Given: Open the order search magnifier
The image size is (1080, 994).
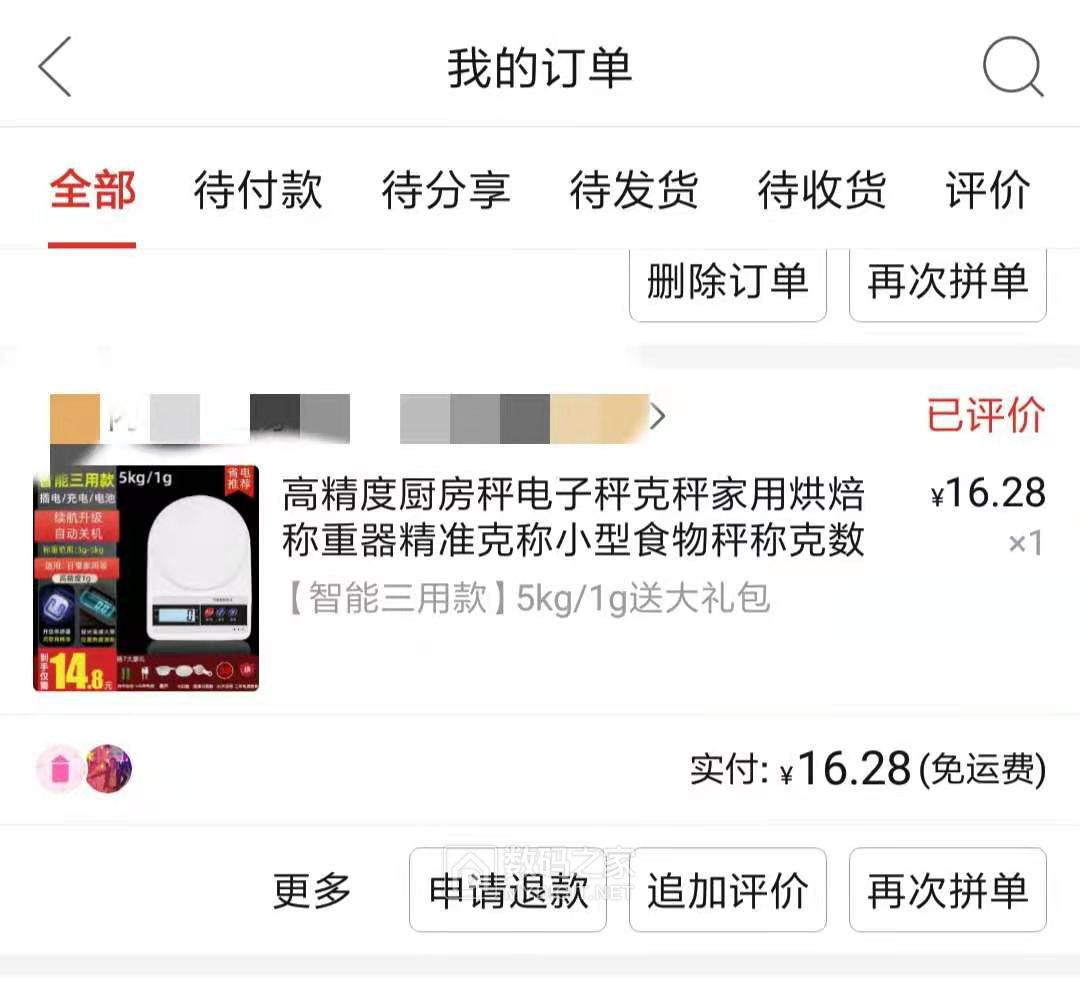Looking at the screenshot, I should tap(1012, 67).
